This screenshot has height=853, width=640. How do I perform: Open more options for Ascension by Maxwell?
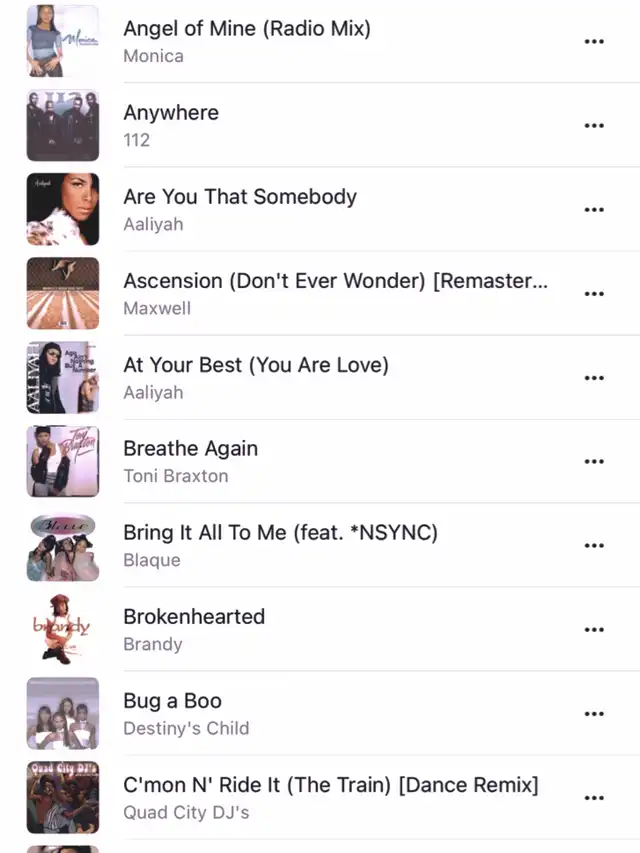(594, 294)
